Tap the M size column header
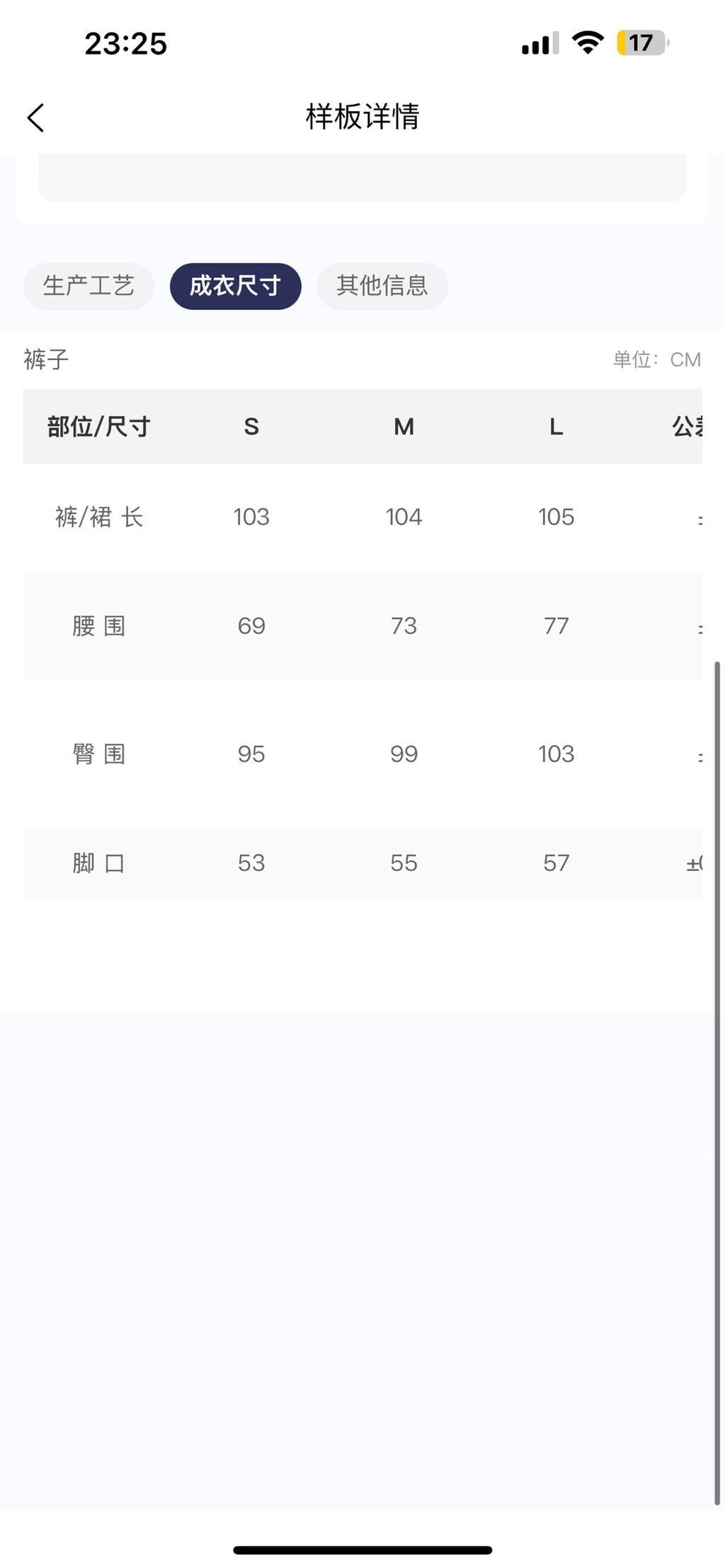 coord(403,426)
